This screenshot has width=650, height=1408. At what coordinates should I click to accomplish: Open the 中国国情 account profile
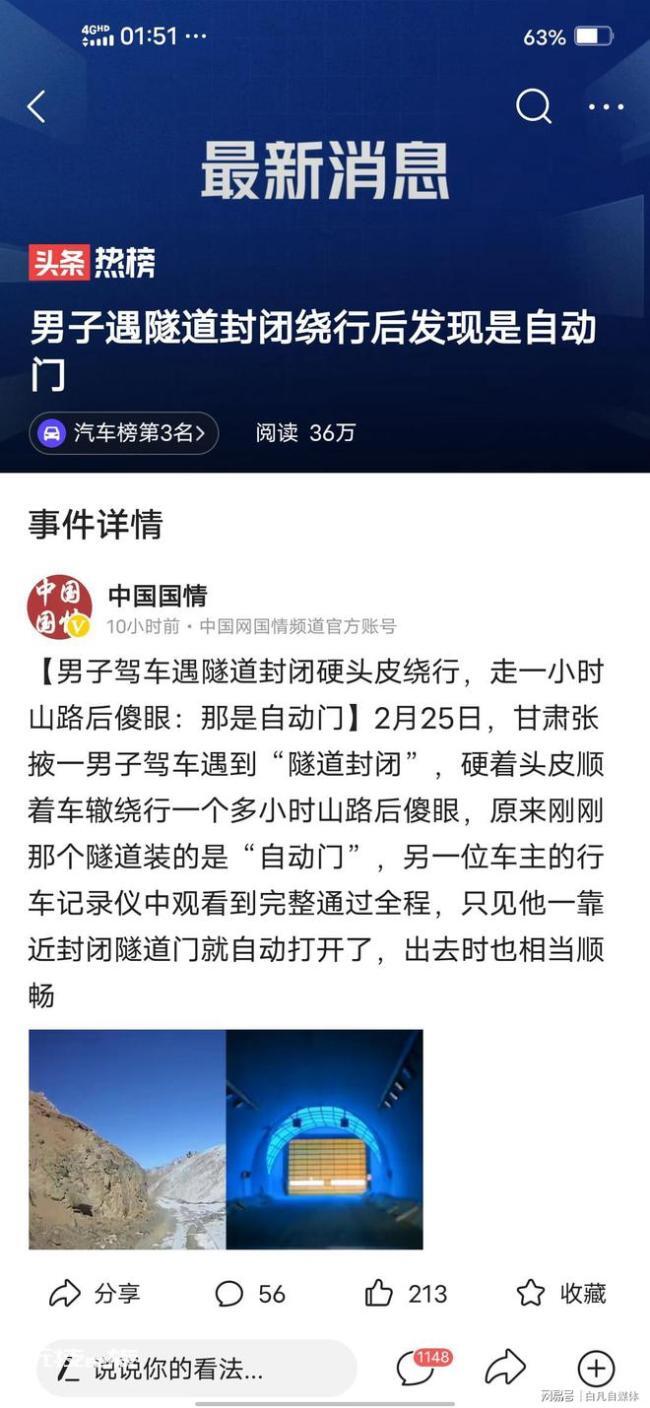click(158, 596)
